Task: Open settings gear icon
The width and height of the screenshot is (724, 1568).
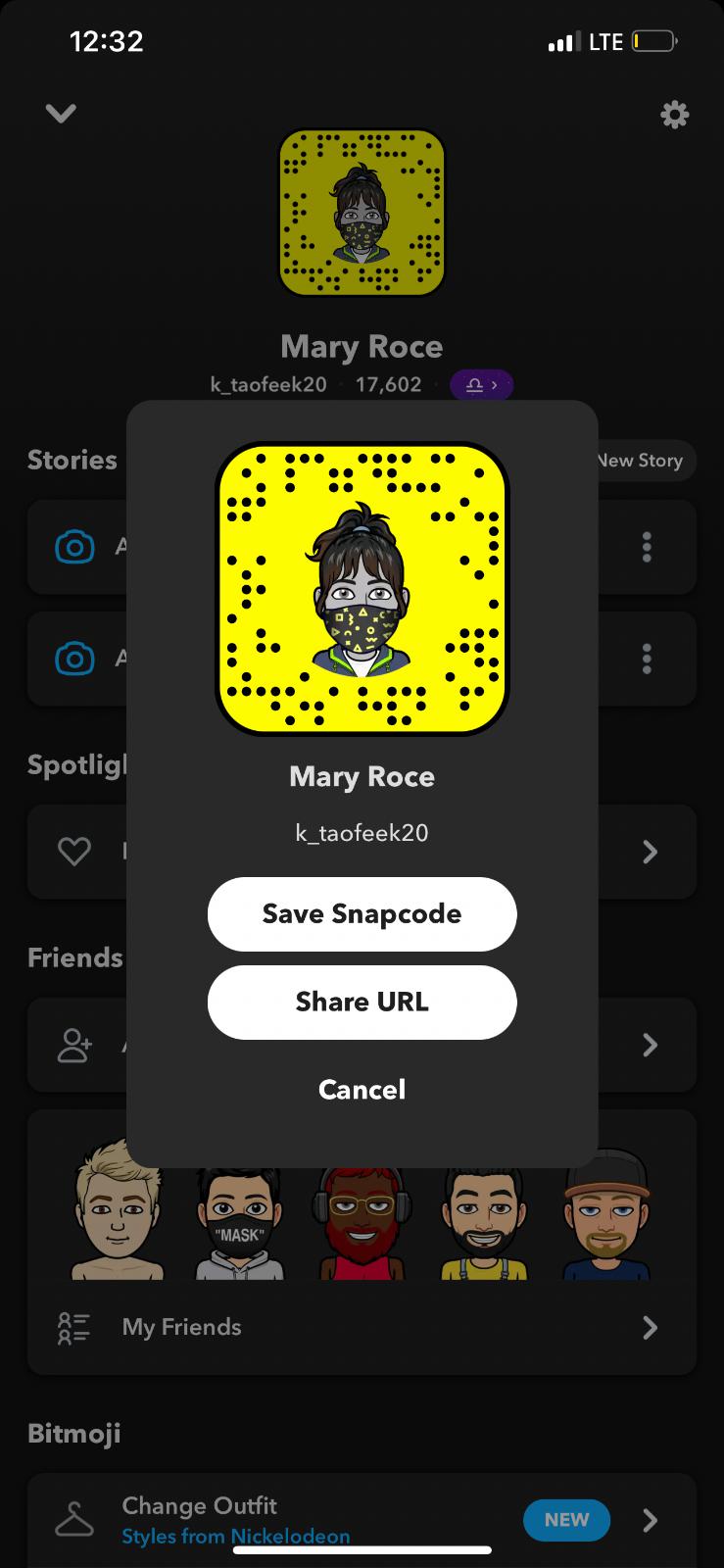Action: click(674, 115)
